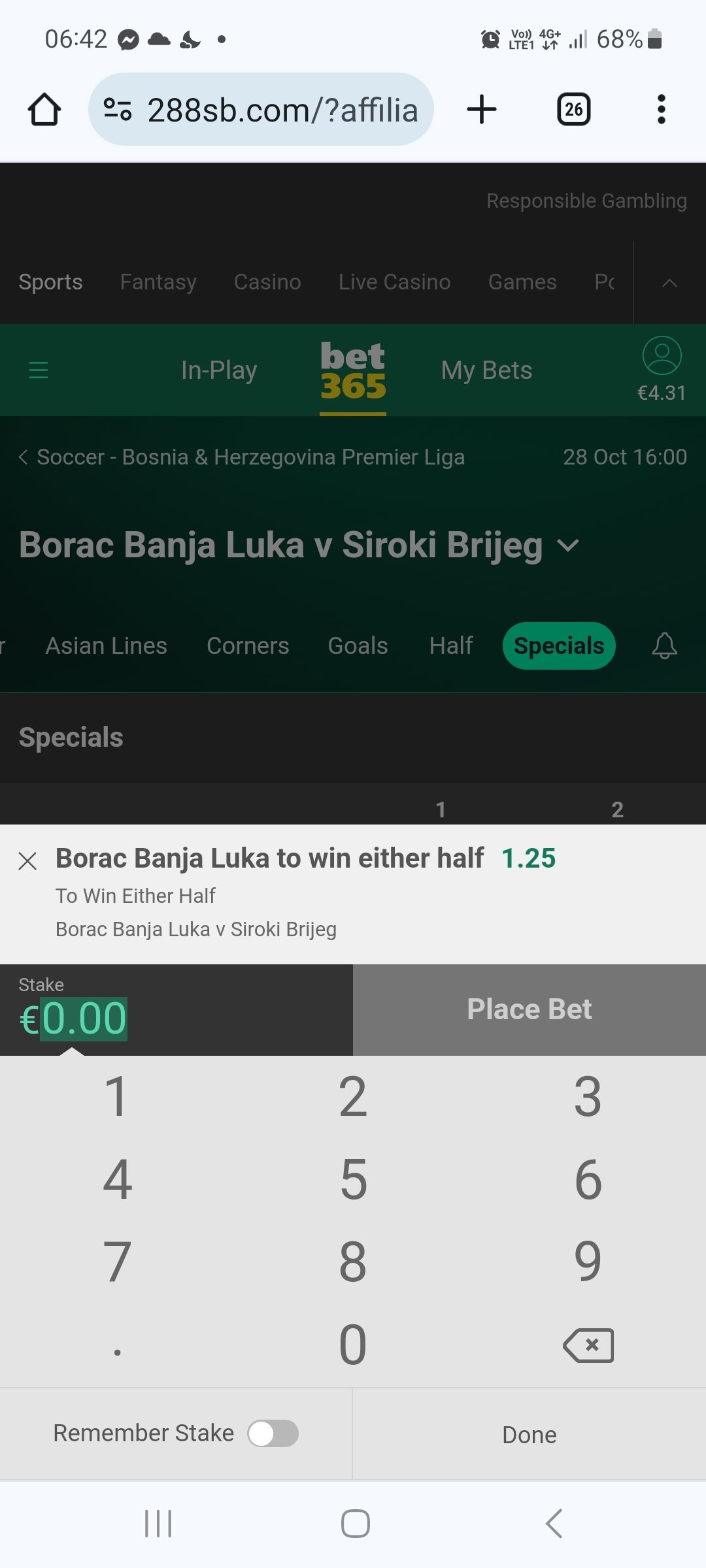Open a new browser tab

click(x=482, y=109)
